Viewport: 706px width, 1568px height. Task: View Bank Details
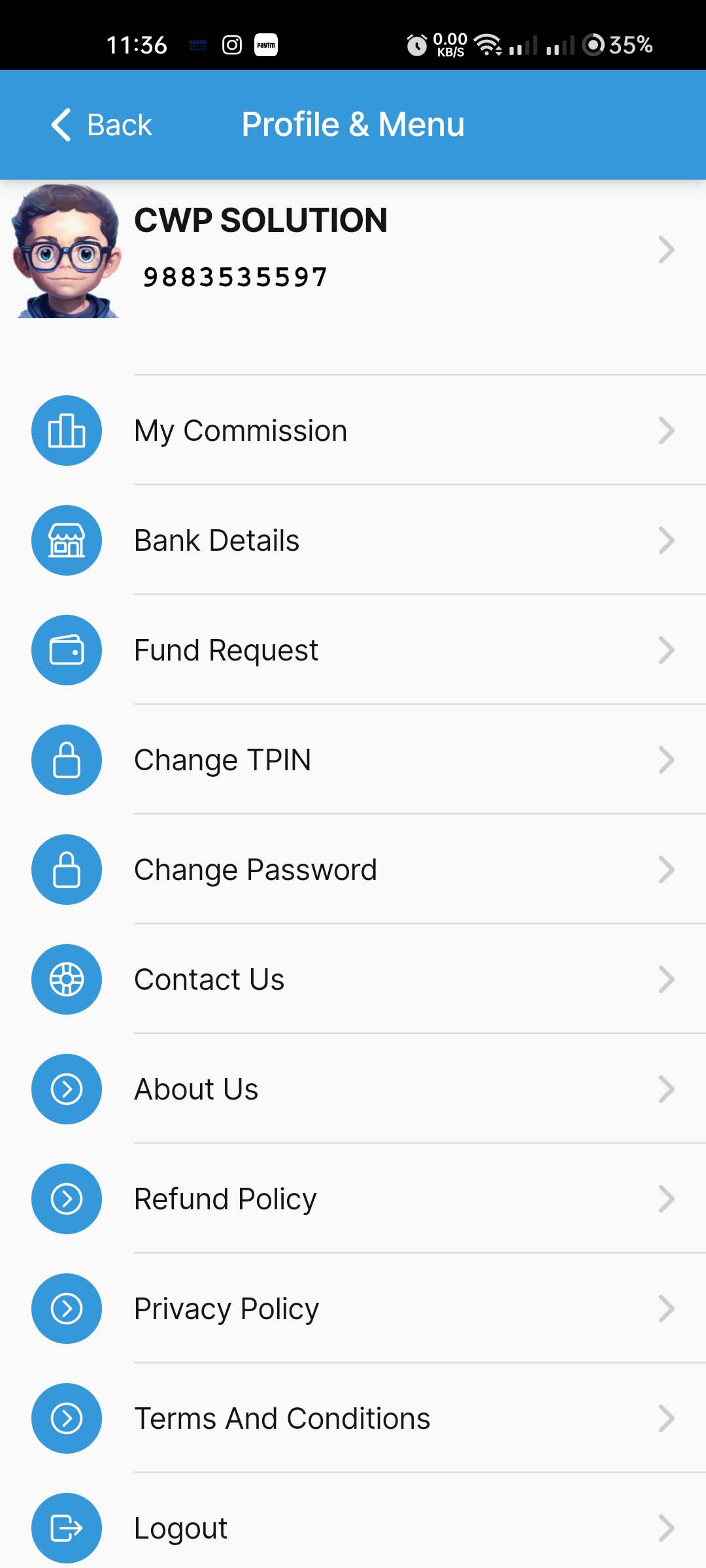353,541
